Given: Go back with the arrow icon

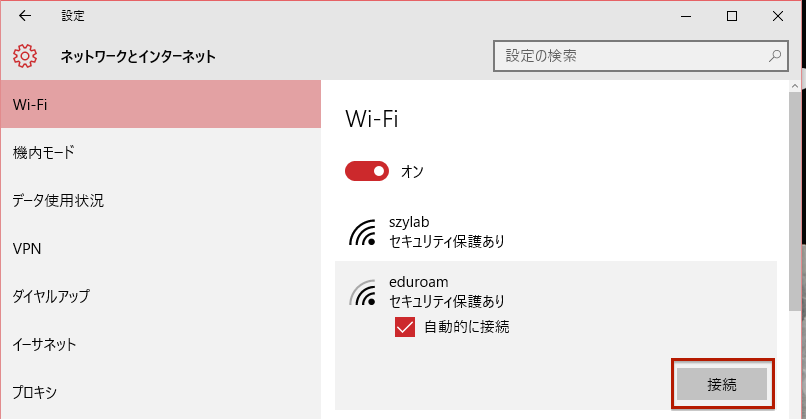Looking at the screenshot, I should [24, 16].
